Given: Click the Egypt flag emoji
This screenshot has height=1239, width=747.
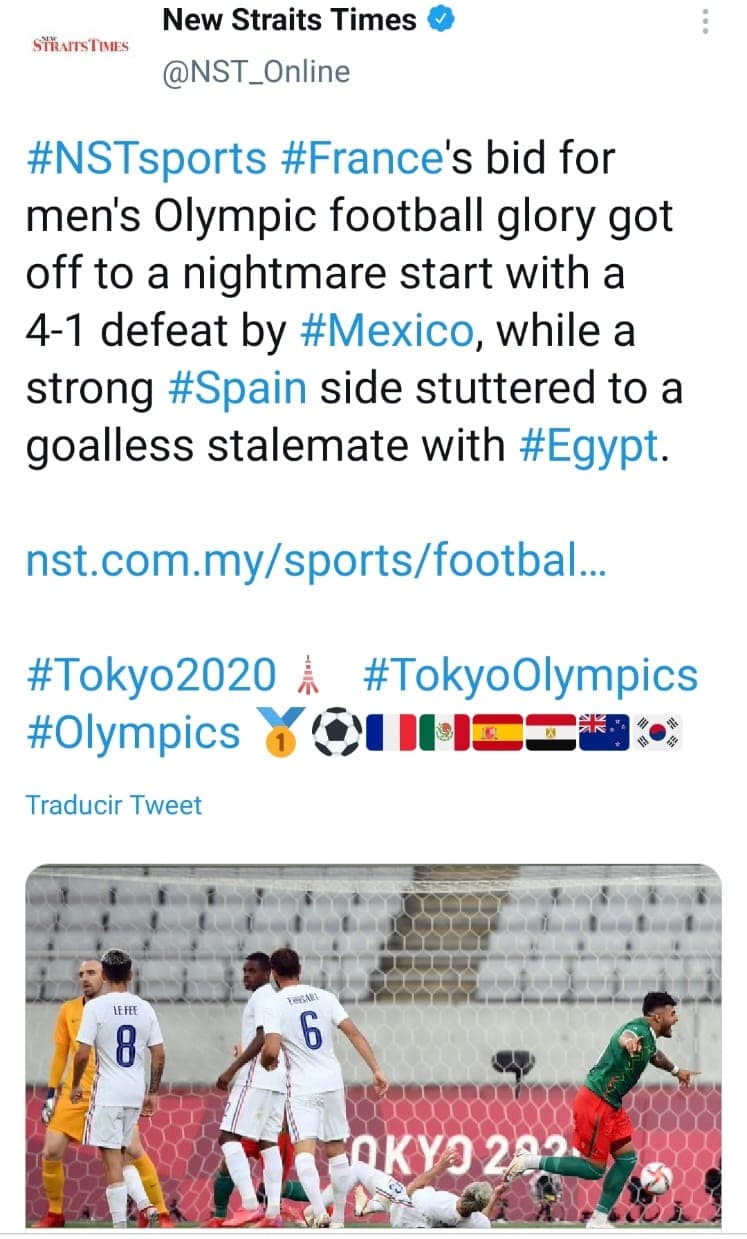Looking at the screenshot, I should (549, 732).
